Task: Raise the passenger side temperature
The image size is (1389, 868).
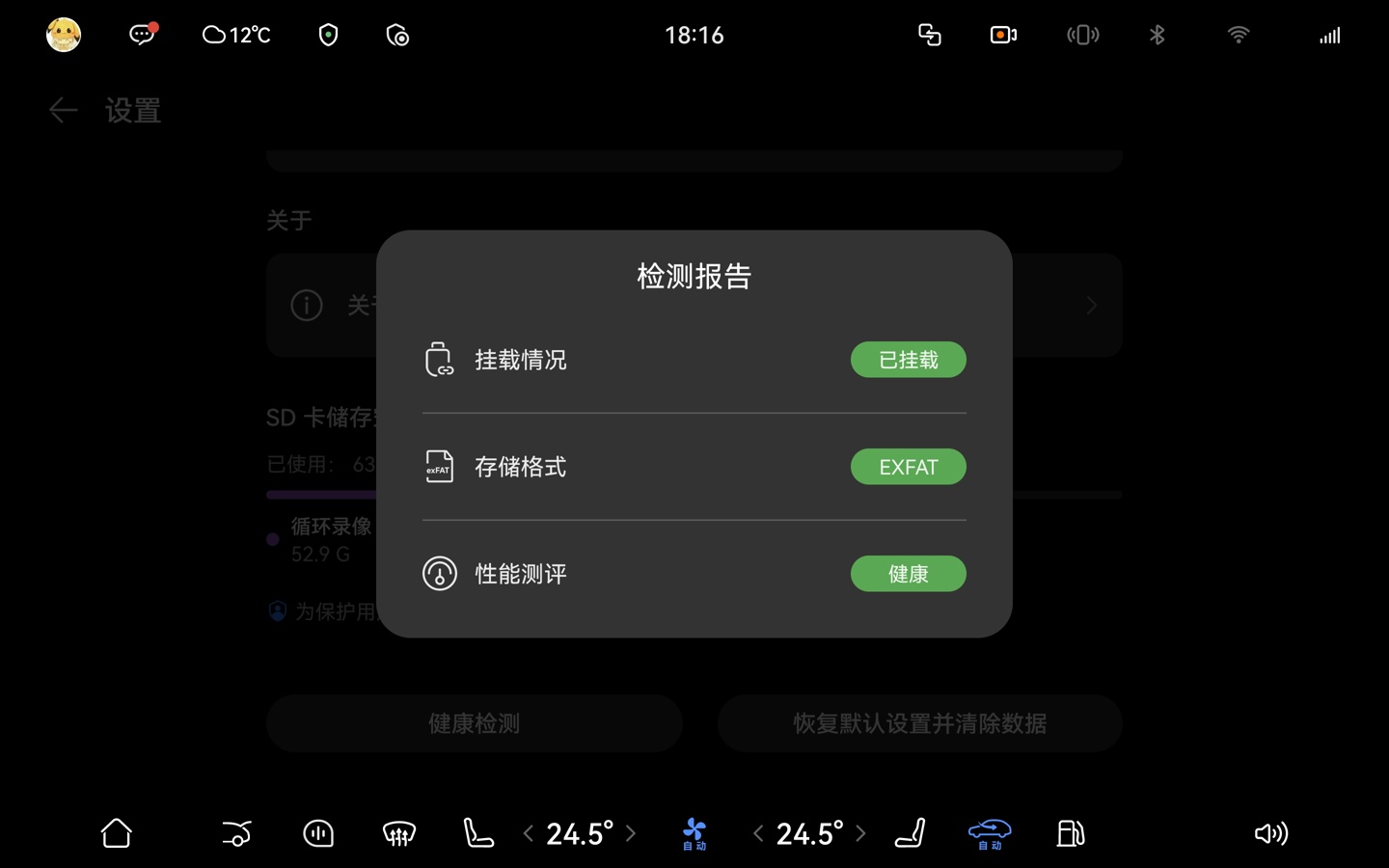Action: click(x=861, y=833)
